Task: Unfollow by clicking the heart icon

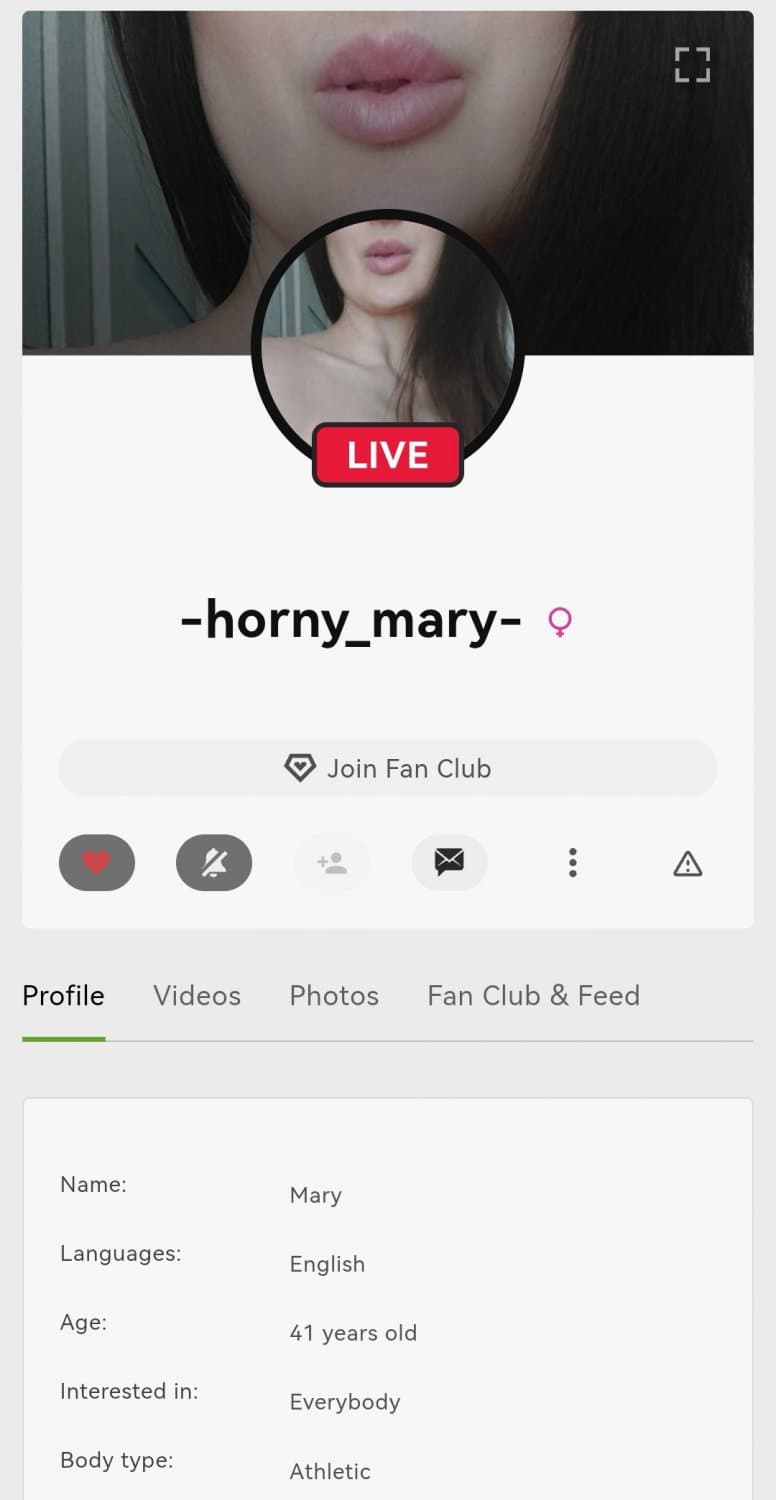Action: (x=97, y=862)
